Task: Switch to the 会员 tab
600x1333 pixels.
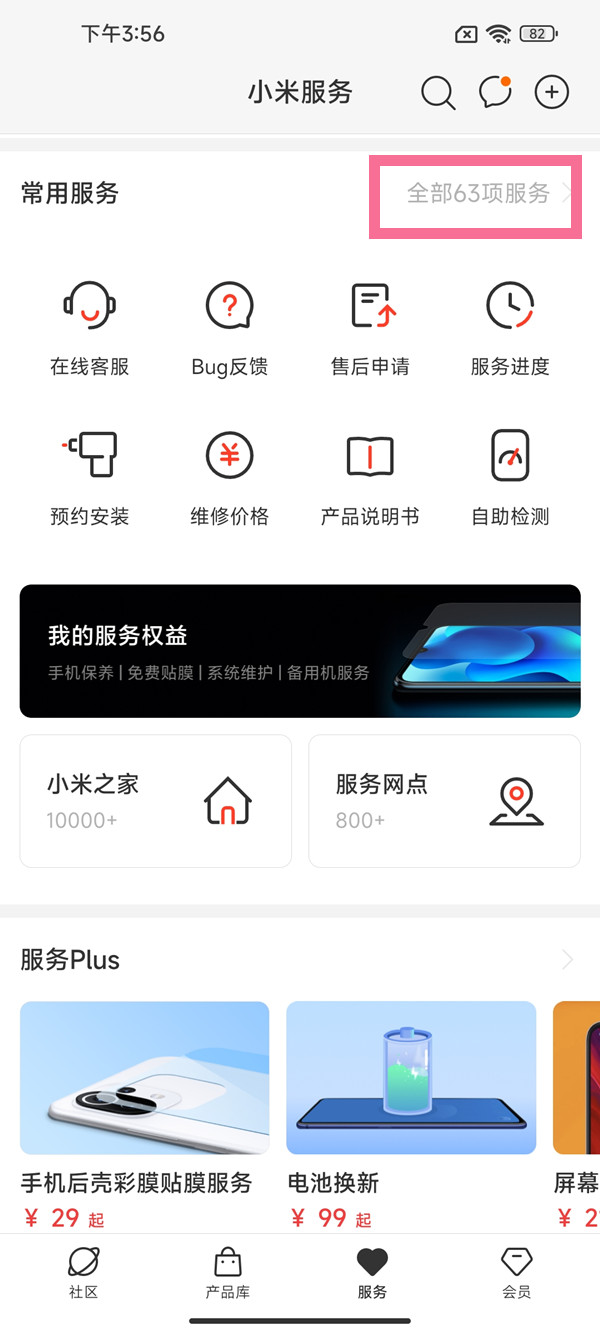Action: pyautogui.click(x=516, y=1273)
